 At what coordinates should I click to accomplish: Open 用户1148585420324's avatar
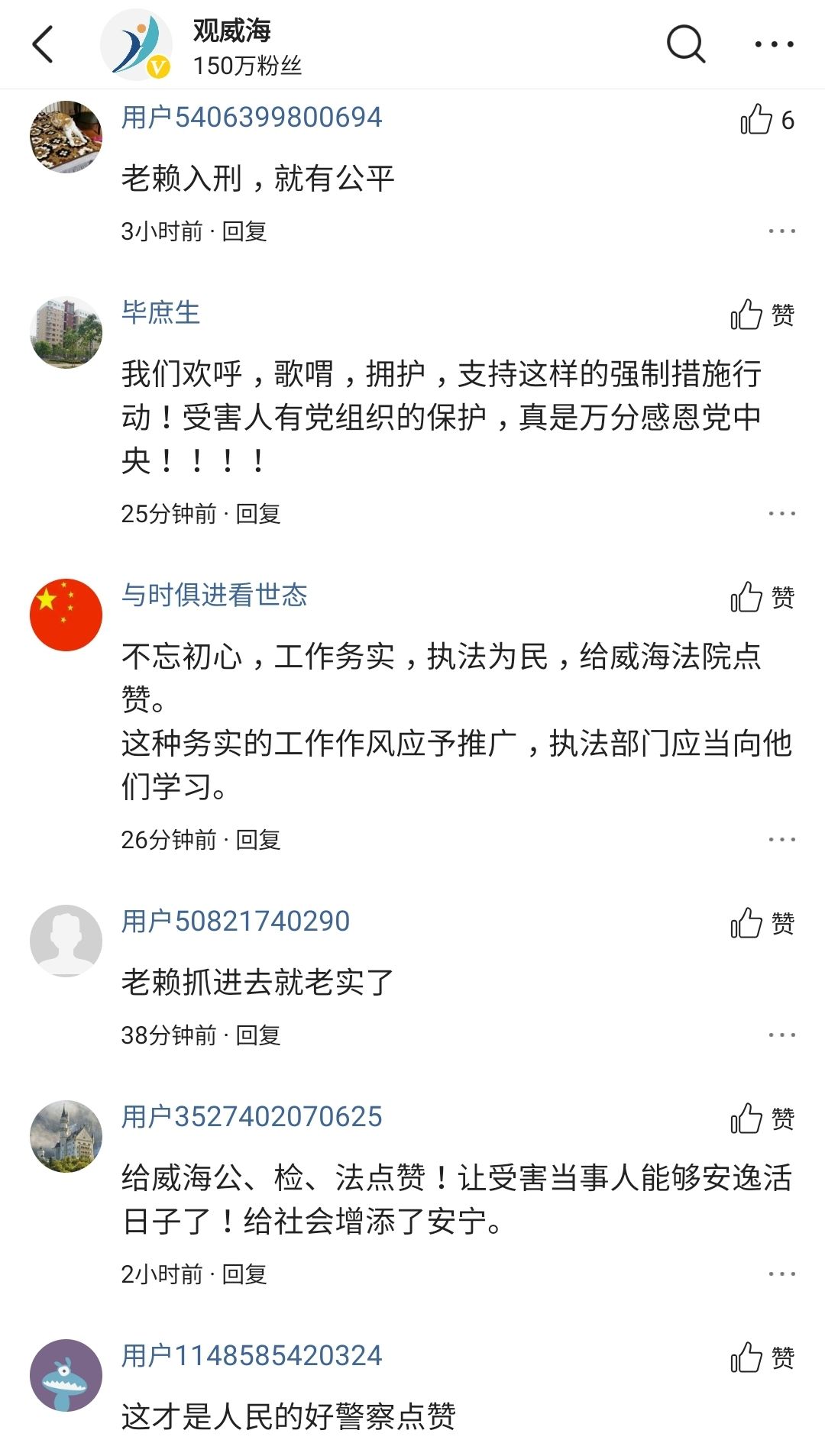[x=66, y=1375]
